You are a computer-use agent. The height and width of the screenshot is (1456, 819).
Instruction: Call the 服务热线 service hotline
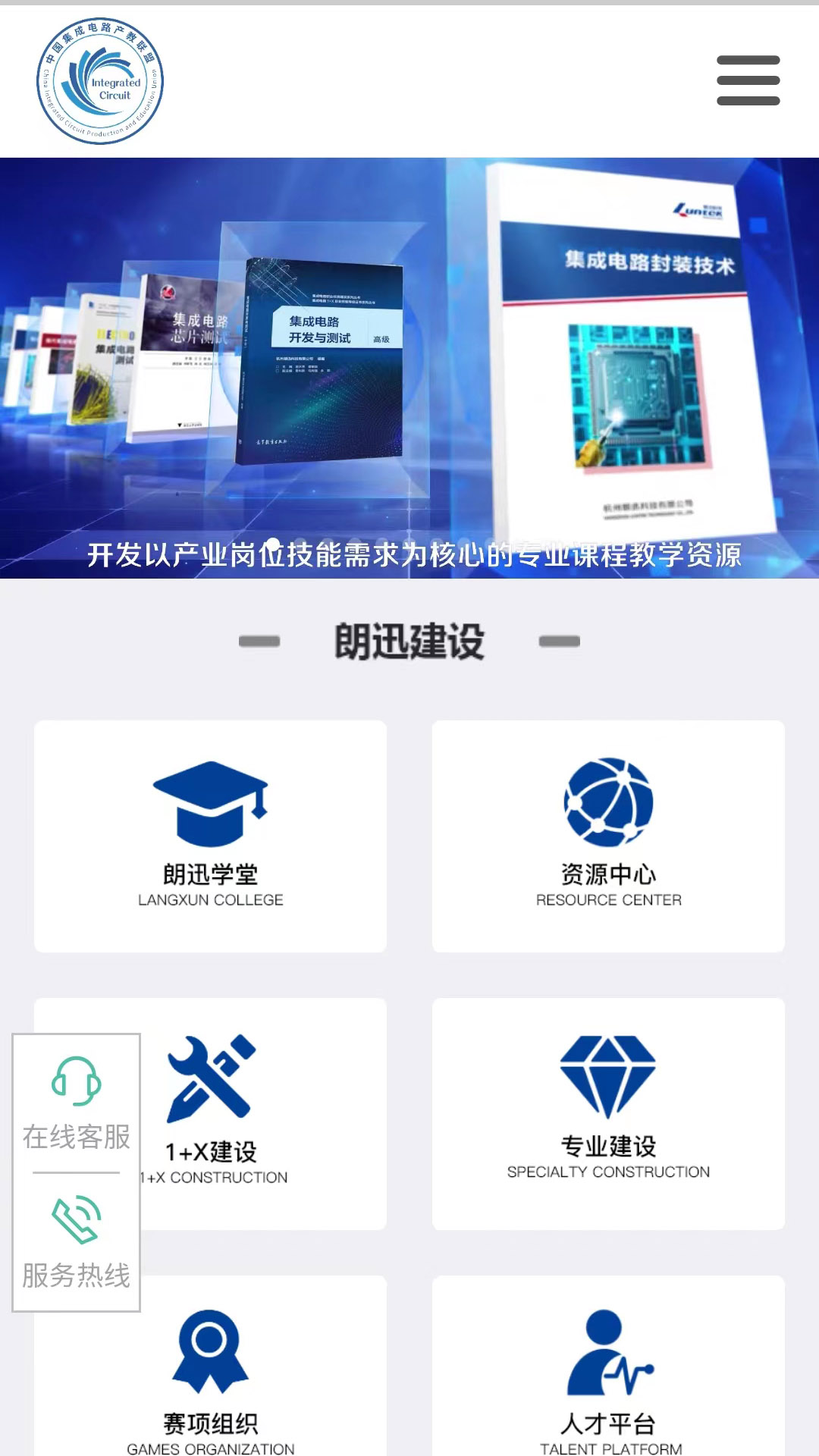click(x=76, y=1242)
